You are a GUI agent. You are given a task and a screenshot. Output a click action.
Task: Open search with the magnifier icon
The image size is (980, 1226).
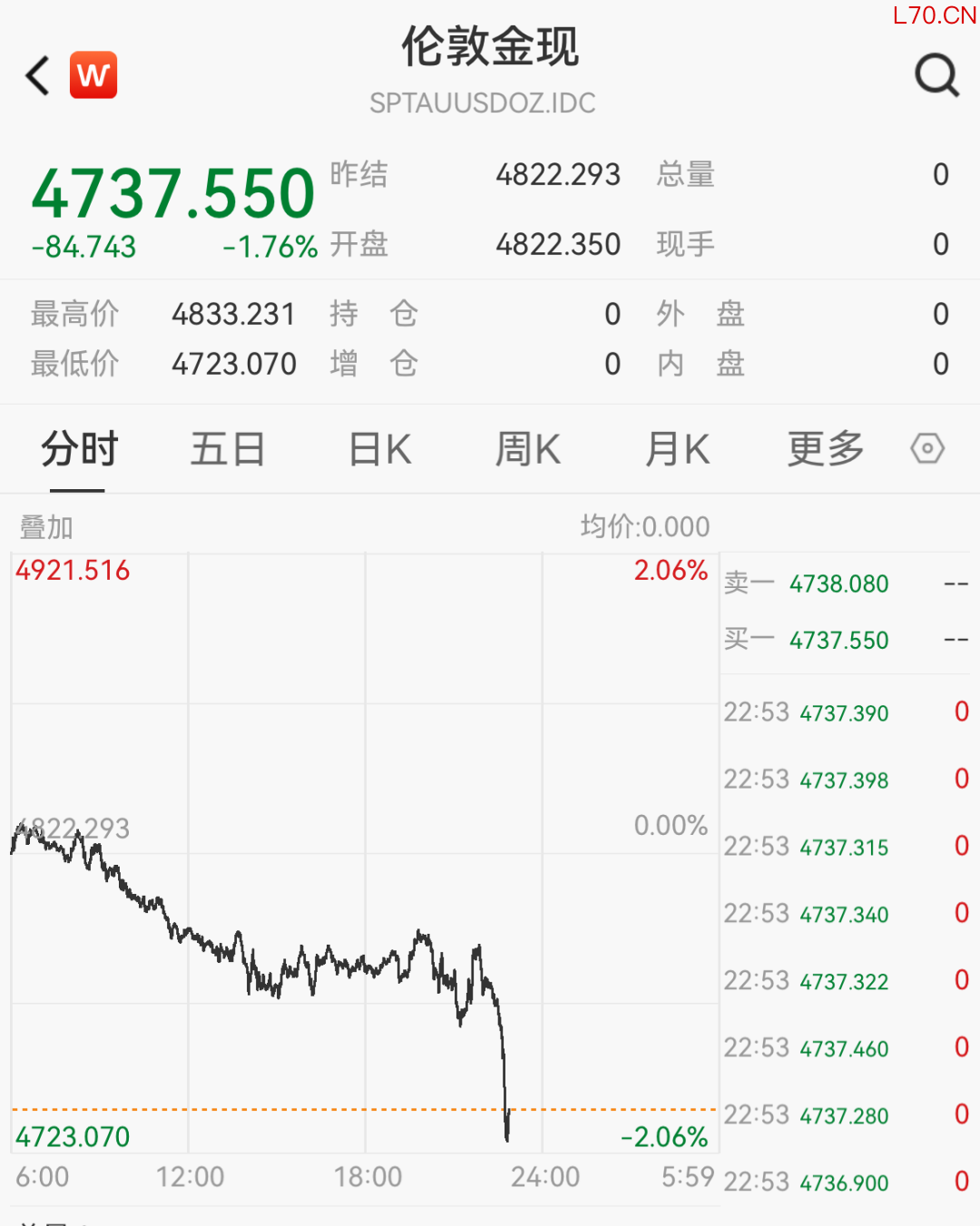click(x=936, y=75)
